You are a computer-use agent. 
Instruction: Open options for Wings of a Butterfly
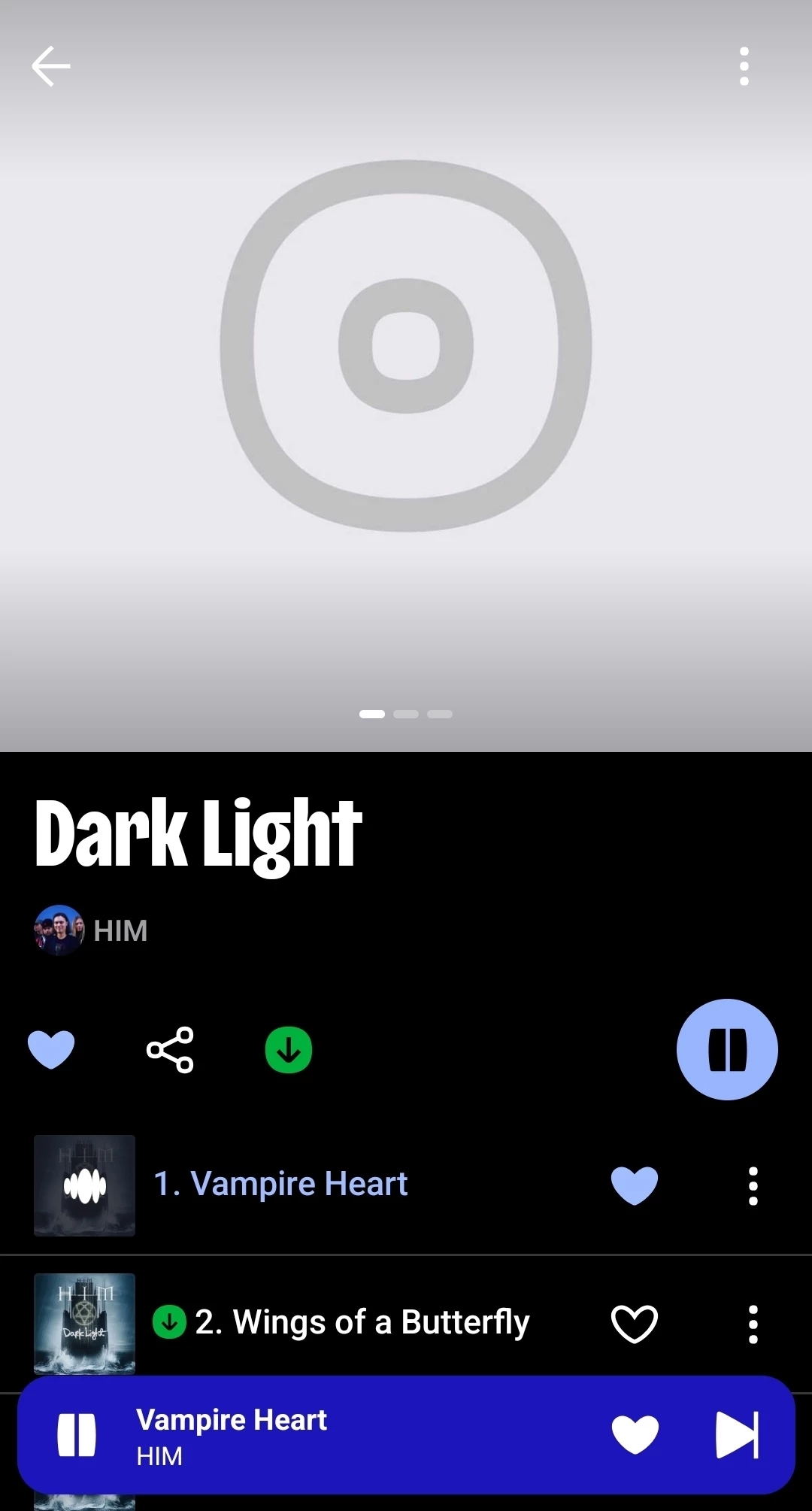(x=753, y=1324)
